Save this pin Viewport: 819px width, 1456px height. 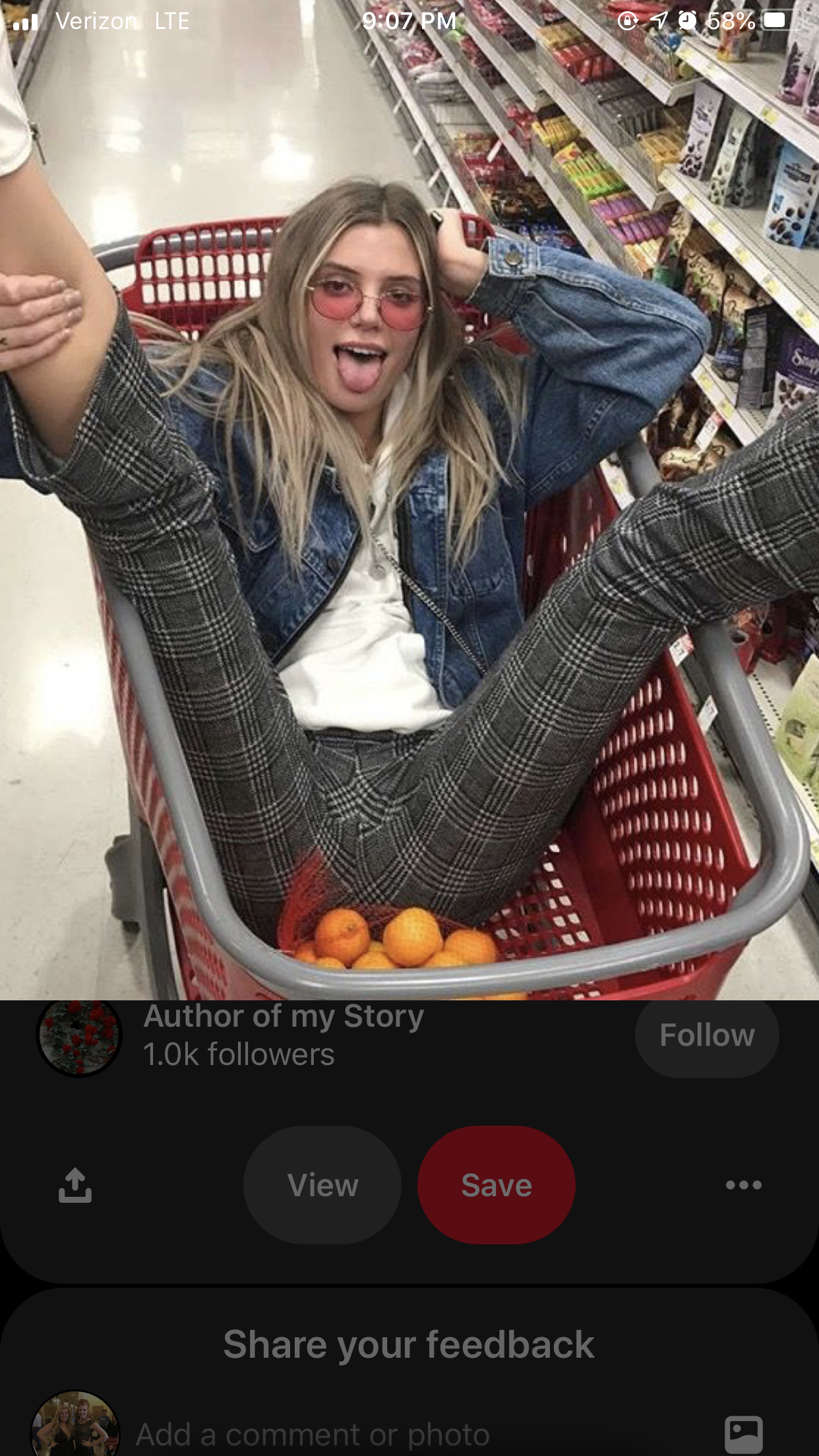click(496, 1185)
